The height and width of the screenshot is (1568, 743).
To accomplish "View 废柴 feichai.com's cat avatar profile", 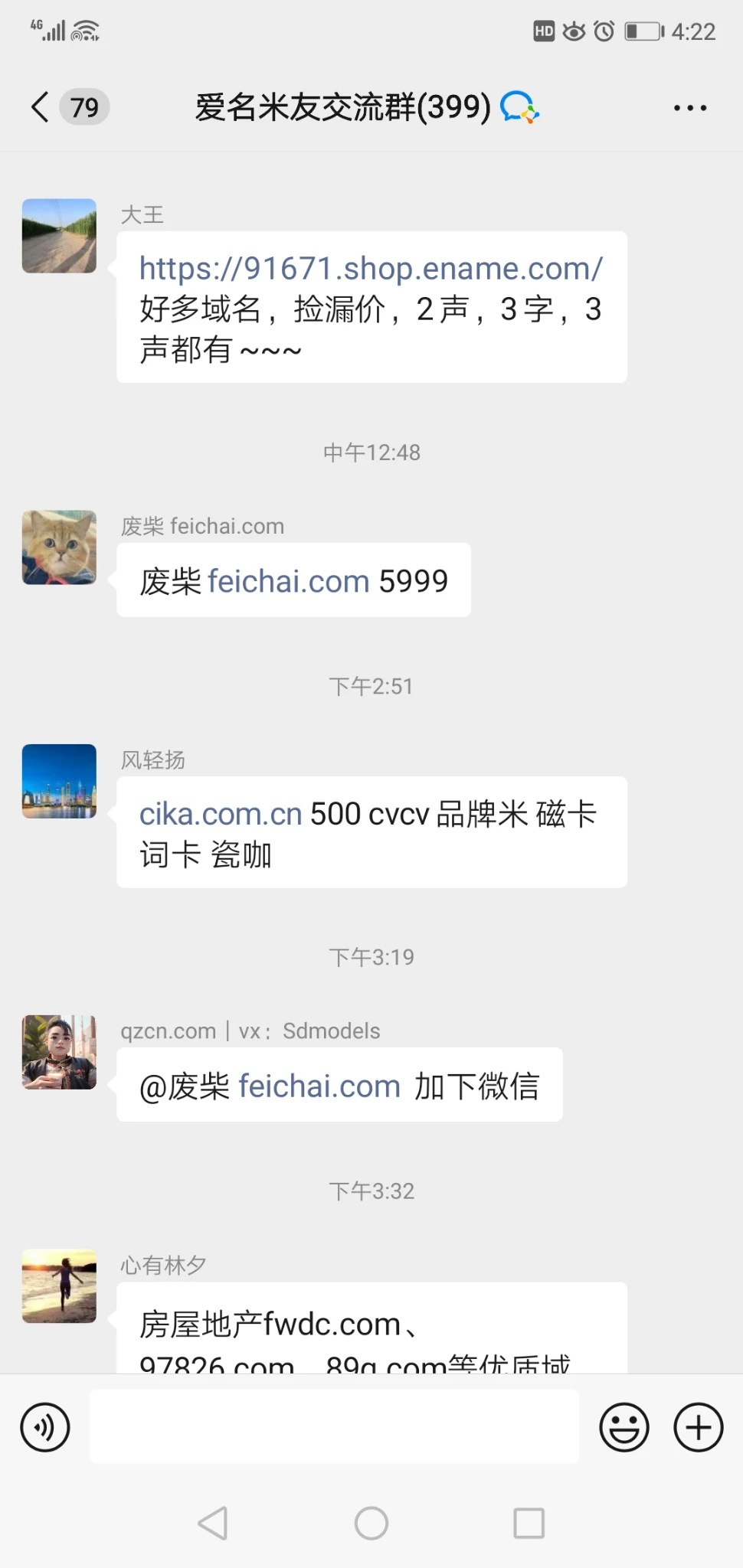I will click(x=59, y=547).
